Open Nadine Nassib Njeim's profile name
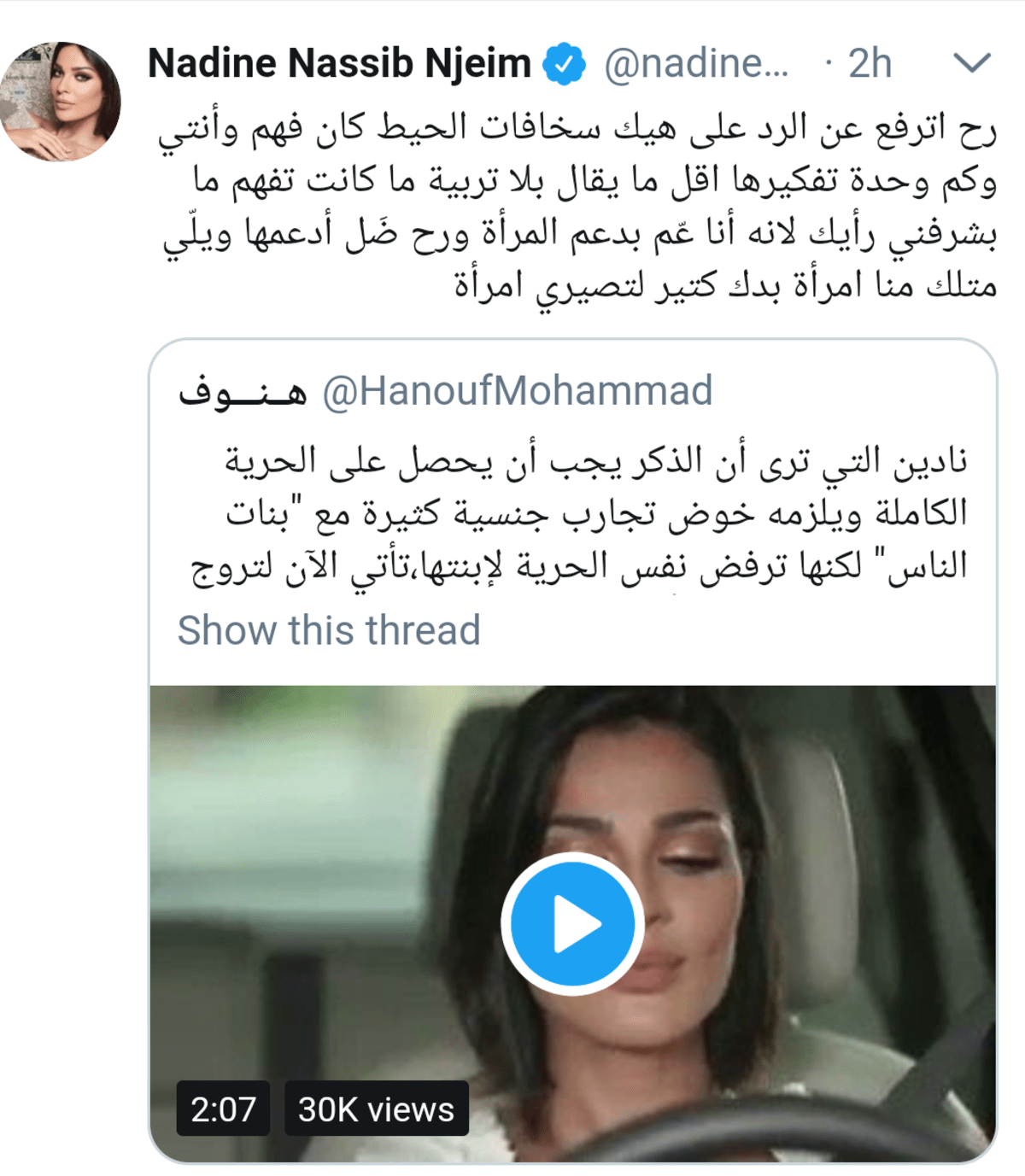 click(x=339, y=63)
